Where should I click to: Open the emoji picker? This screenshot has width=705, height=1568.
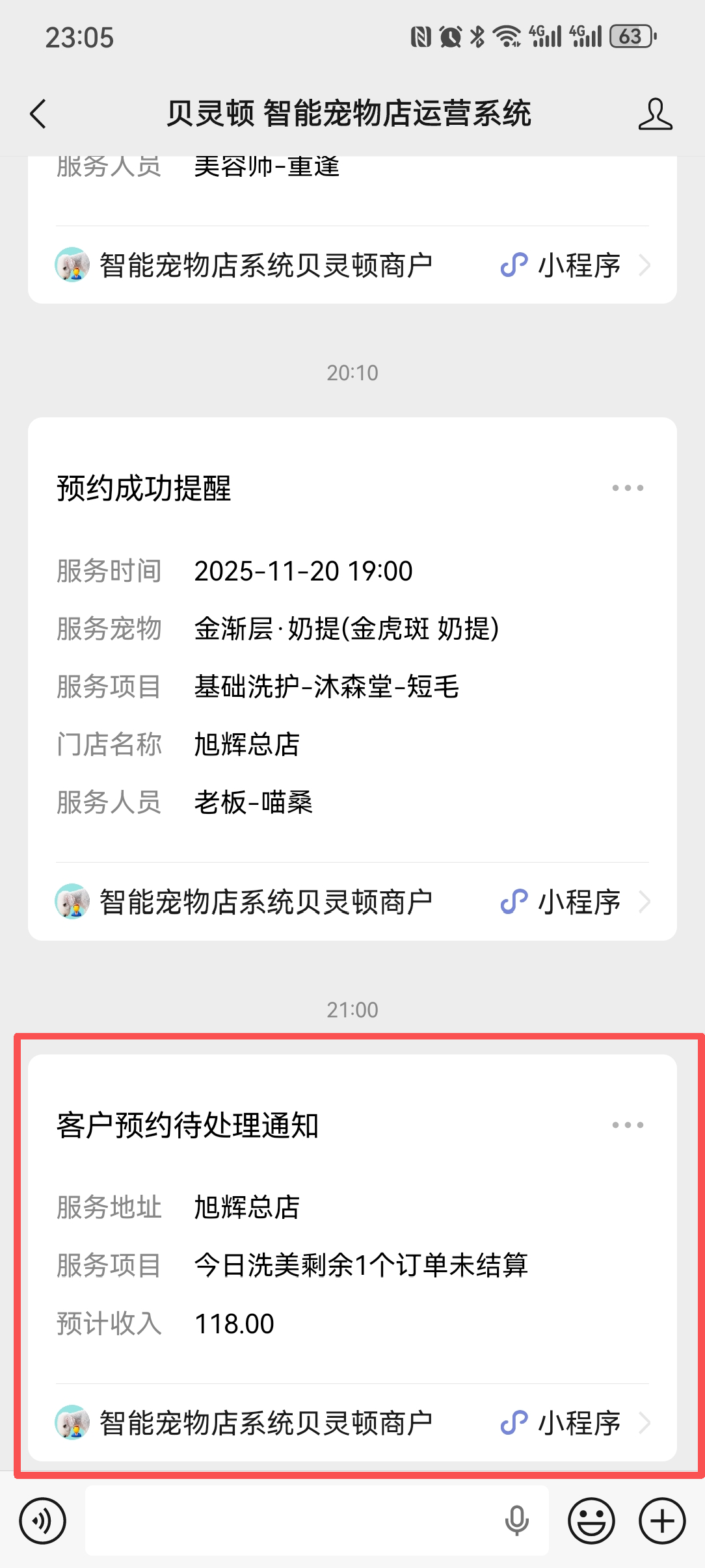pyautogui.click(x=591, y=1521)
